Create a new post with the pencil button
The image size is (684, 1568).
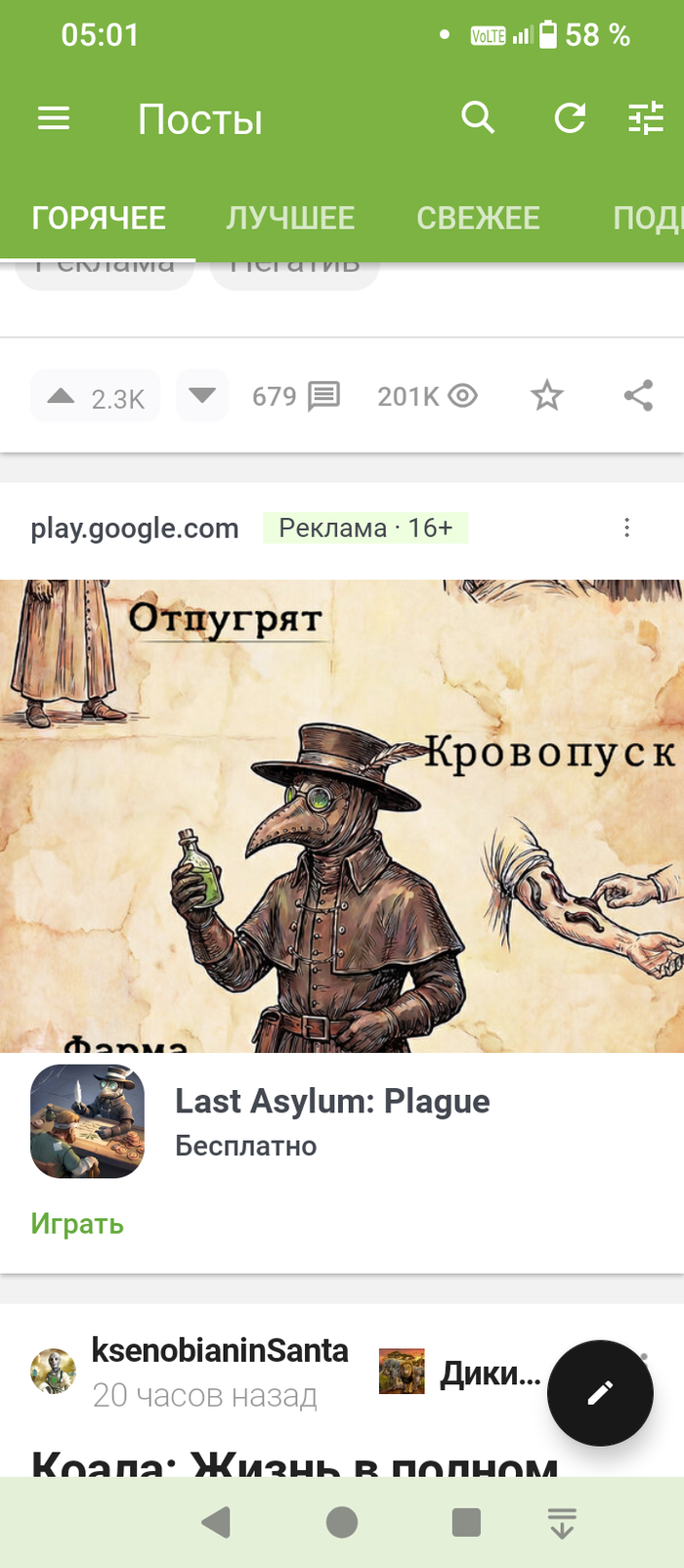[600, 1392]
